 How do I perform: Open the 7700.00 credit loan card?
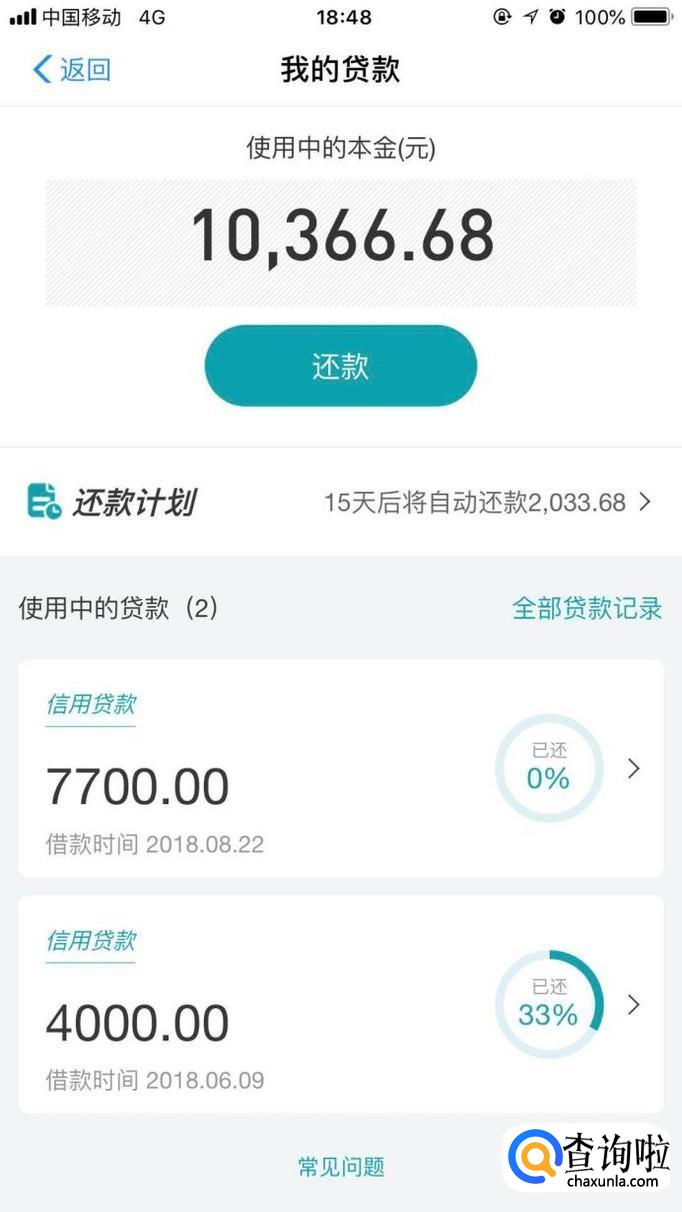[340, 768]
